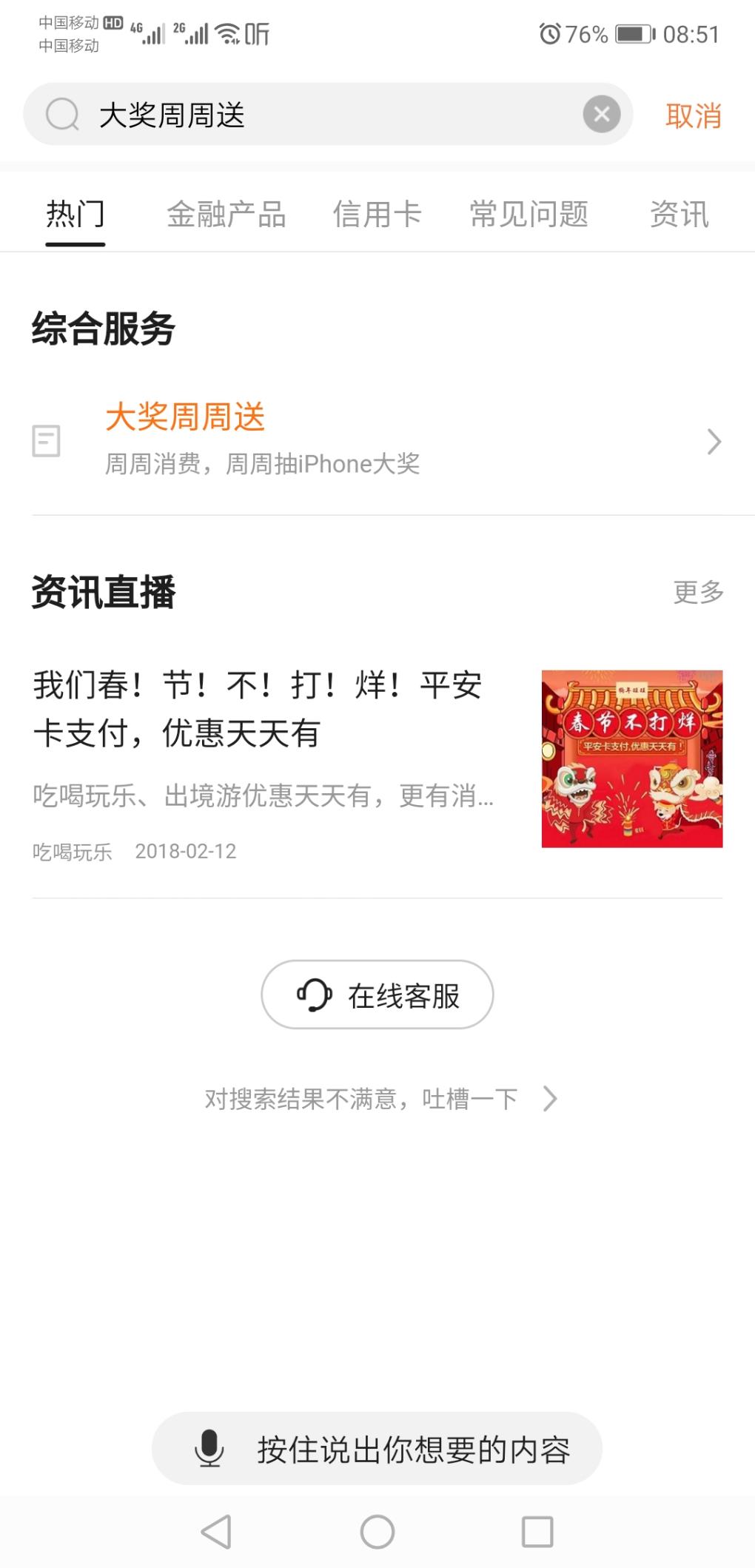Image resolution: width=755 pixels, height=1568 pixels.
Task: Switch to the 信用卡 tab
Action: pyautogui.click(x=377, y=215)
